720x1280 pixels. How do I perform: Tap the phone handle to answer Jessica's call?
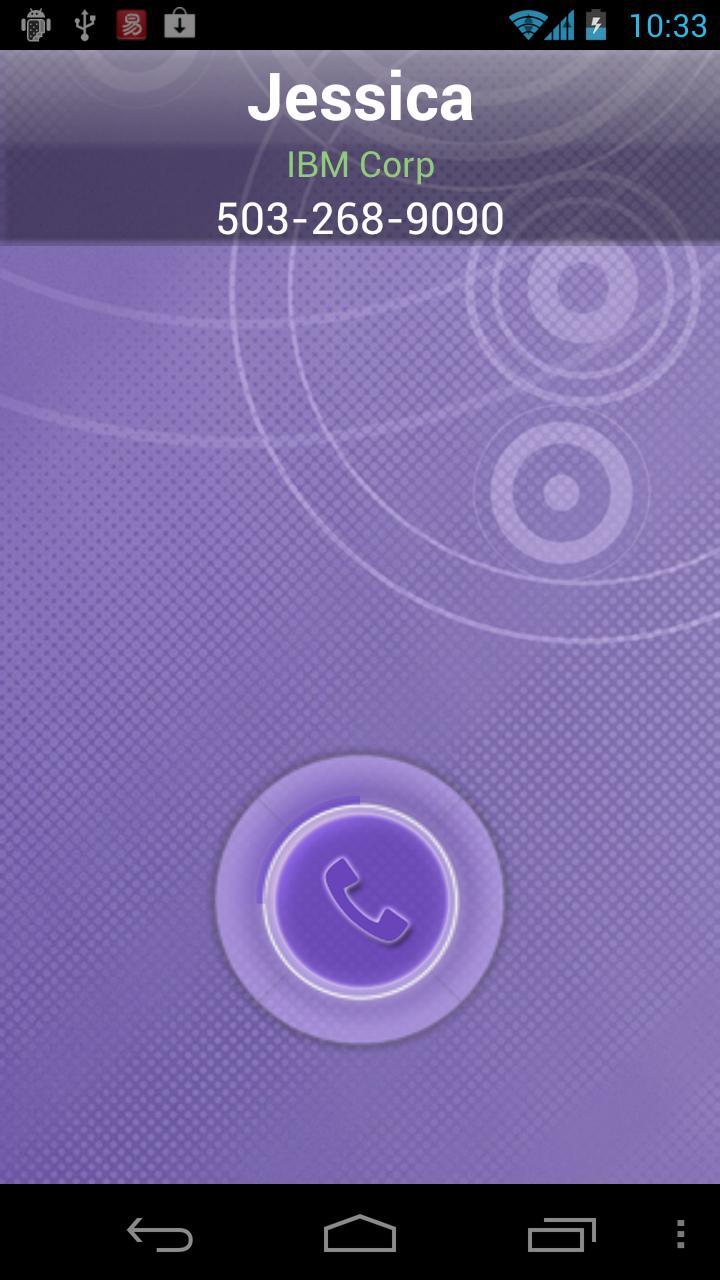click(x=361, y=901)
